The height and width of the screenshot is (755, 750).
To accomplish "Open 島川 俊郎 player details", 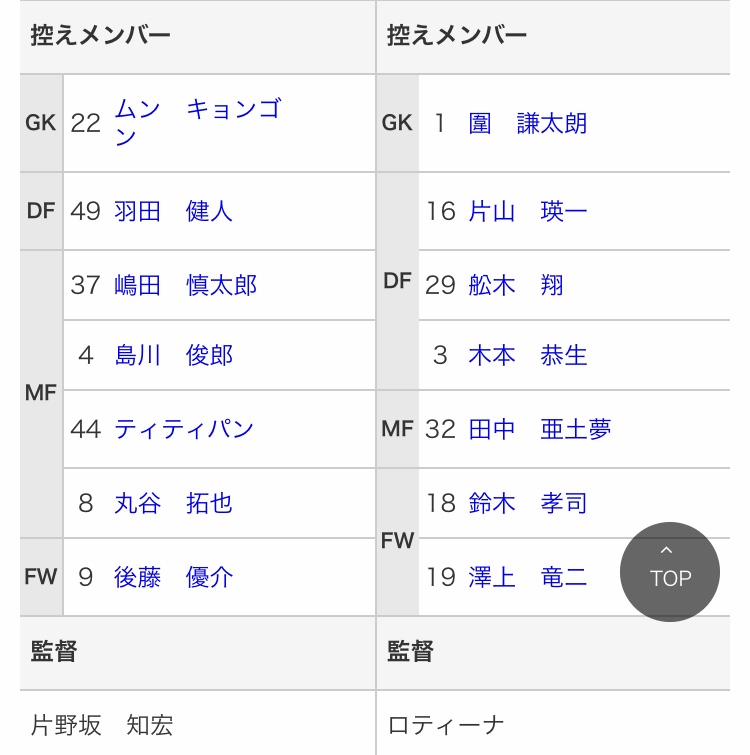I will (x=173, y=355).
